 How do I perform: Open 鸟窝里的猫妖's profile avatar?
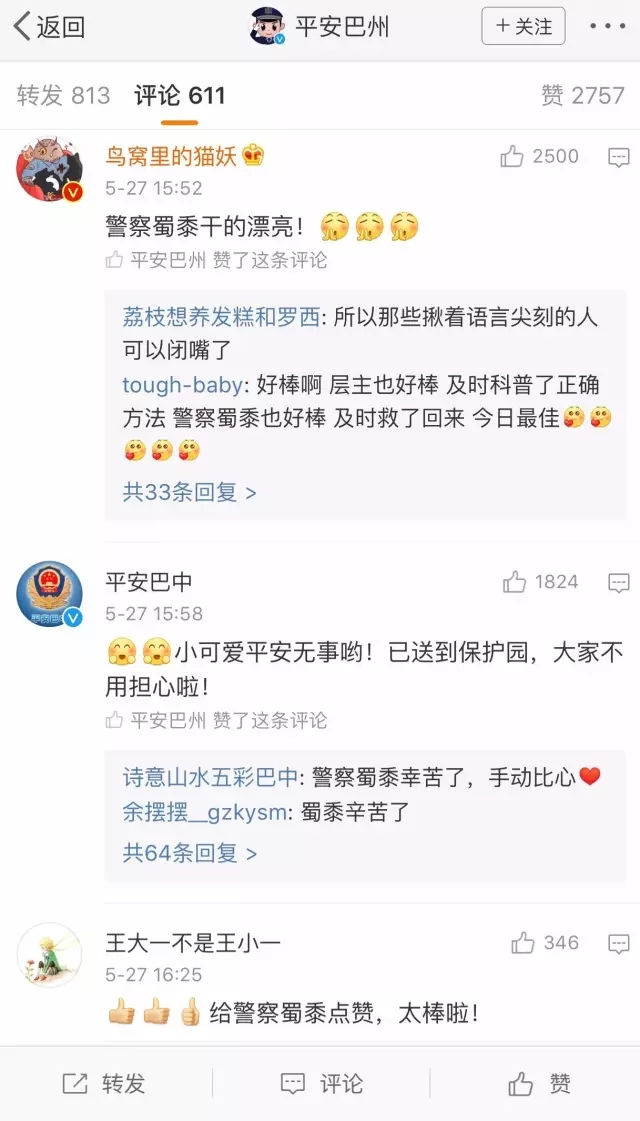coord(49,170)
